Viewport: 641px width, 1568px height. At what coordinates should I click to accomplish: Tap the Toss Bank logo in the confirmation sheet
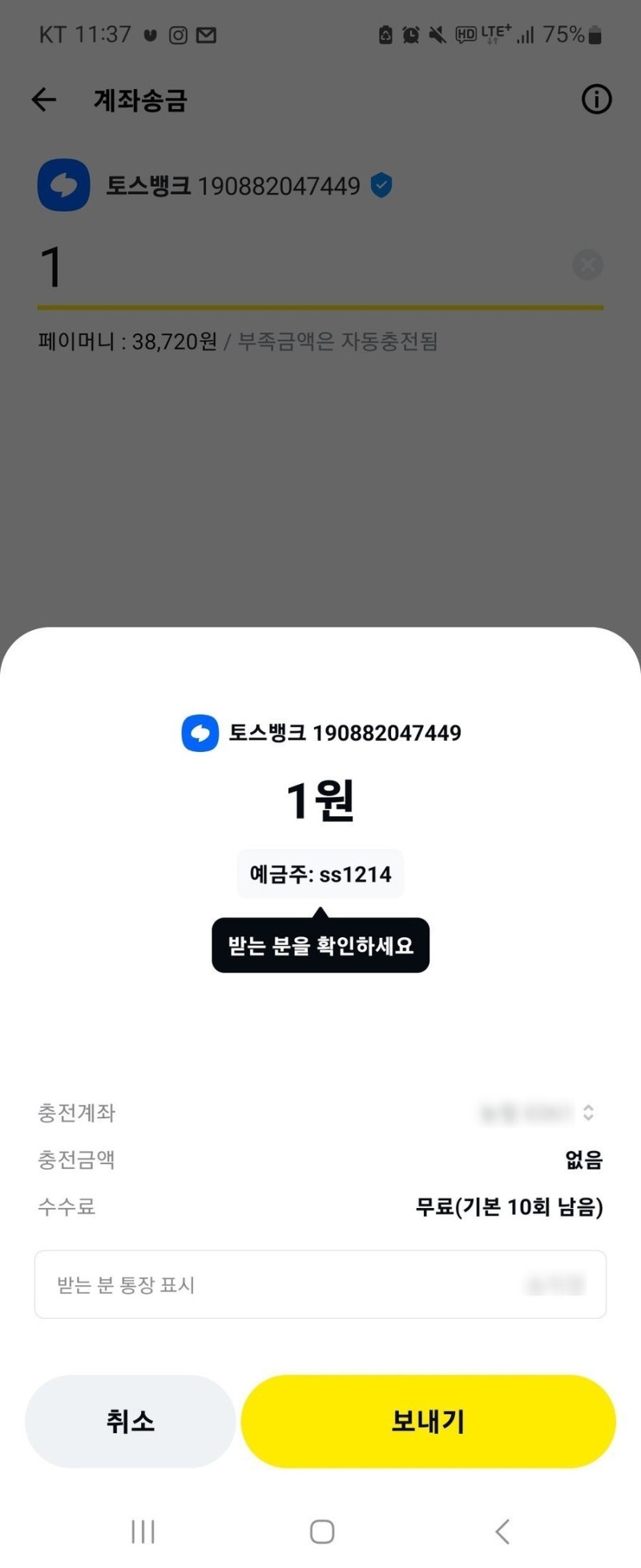[x=201, y=732]
